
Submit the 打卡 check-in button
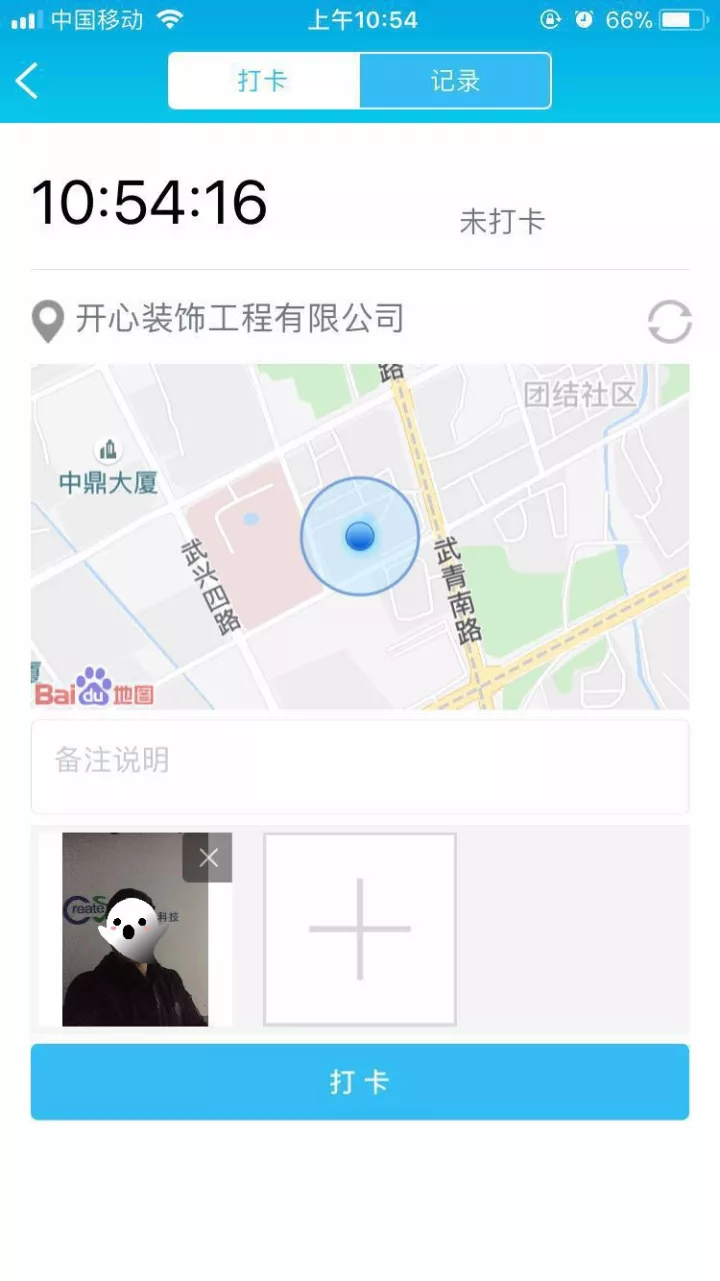360,1082
